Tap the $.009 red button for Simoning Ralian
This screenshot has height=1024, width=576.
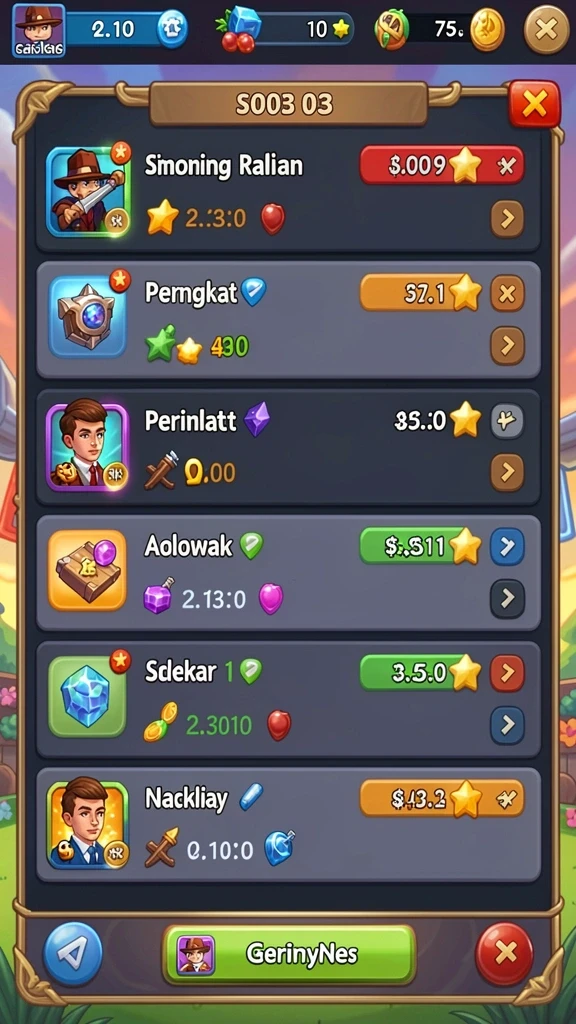tap(442, 165)
